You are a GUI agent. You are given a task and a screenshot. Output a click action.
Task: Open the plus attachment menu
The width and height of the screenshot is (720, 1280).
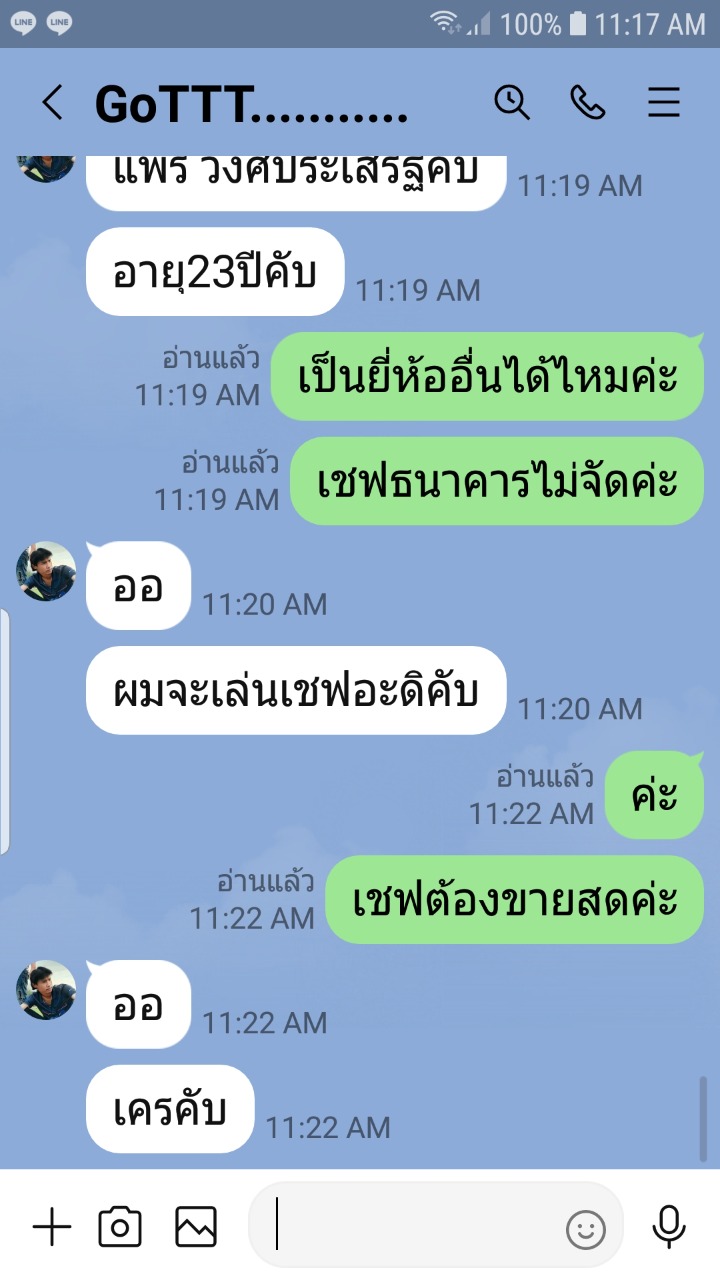[52, 1227]
